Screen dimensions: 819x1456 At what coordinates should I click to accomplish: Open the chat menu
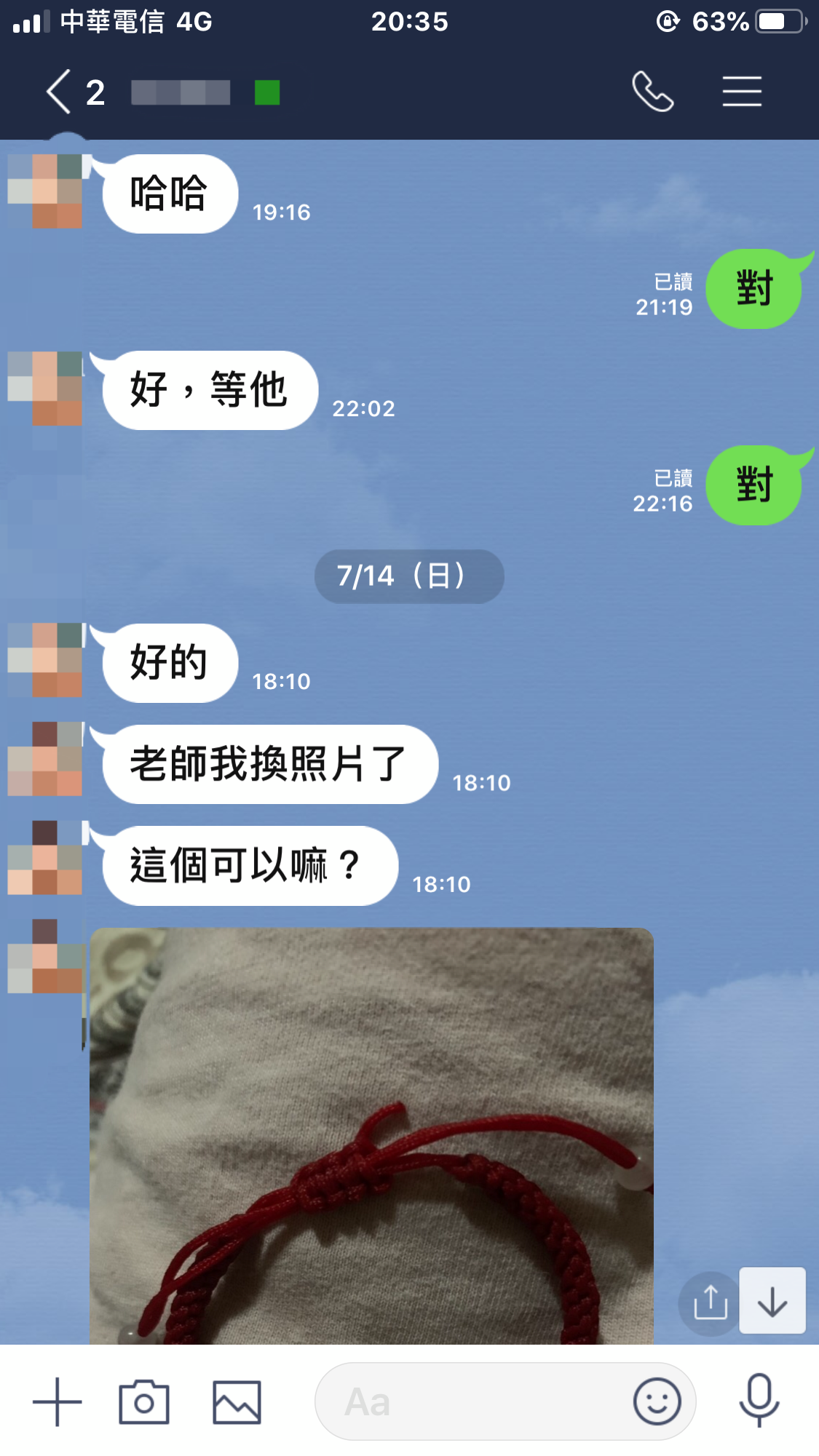[x=742, y=92]
